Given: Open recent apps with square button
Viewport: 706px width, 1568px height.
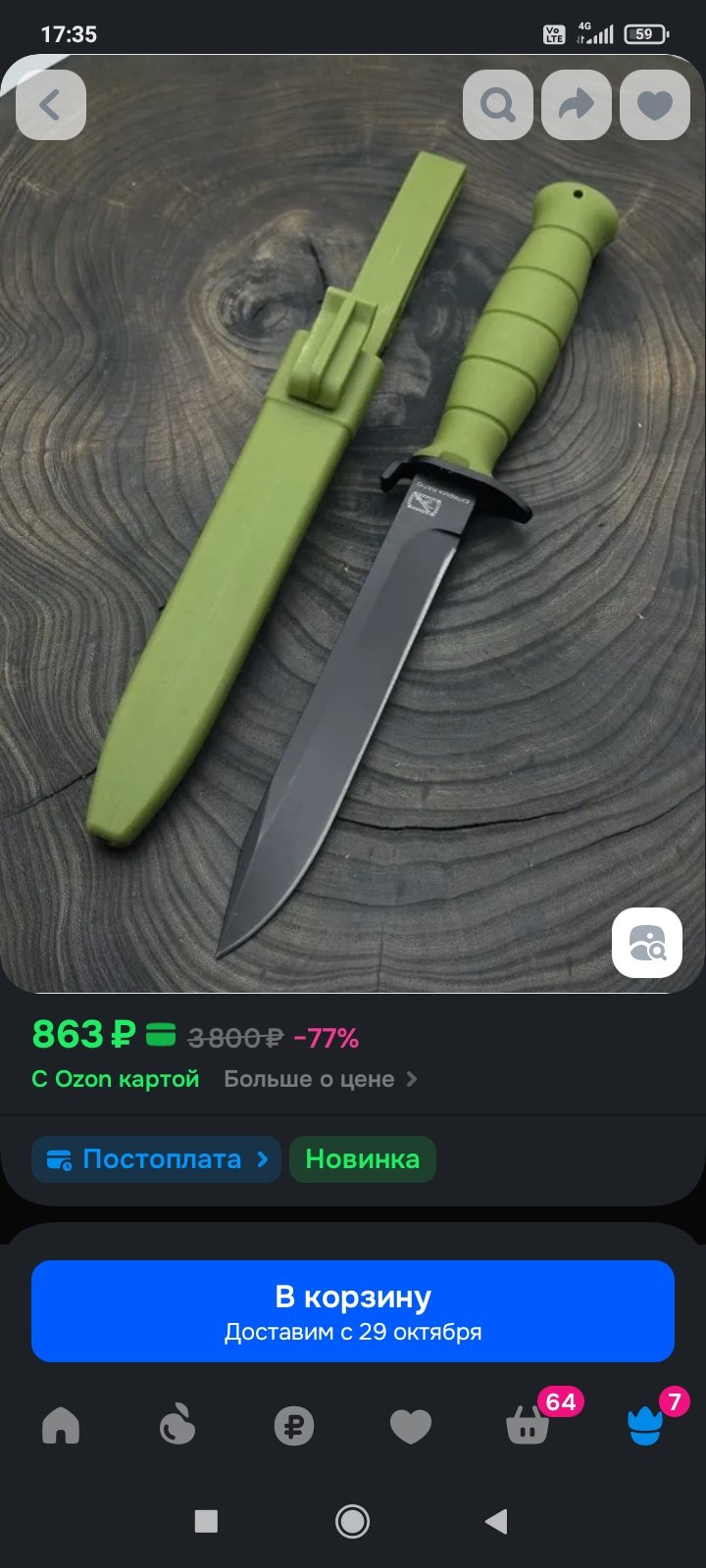Looking at the screenshot, I should (x=206, y=1521).
